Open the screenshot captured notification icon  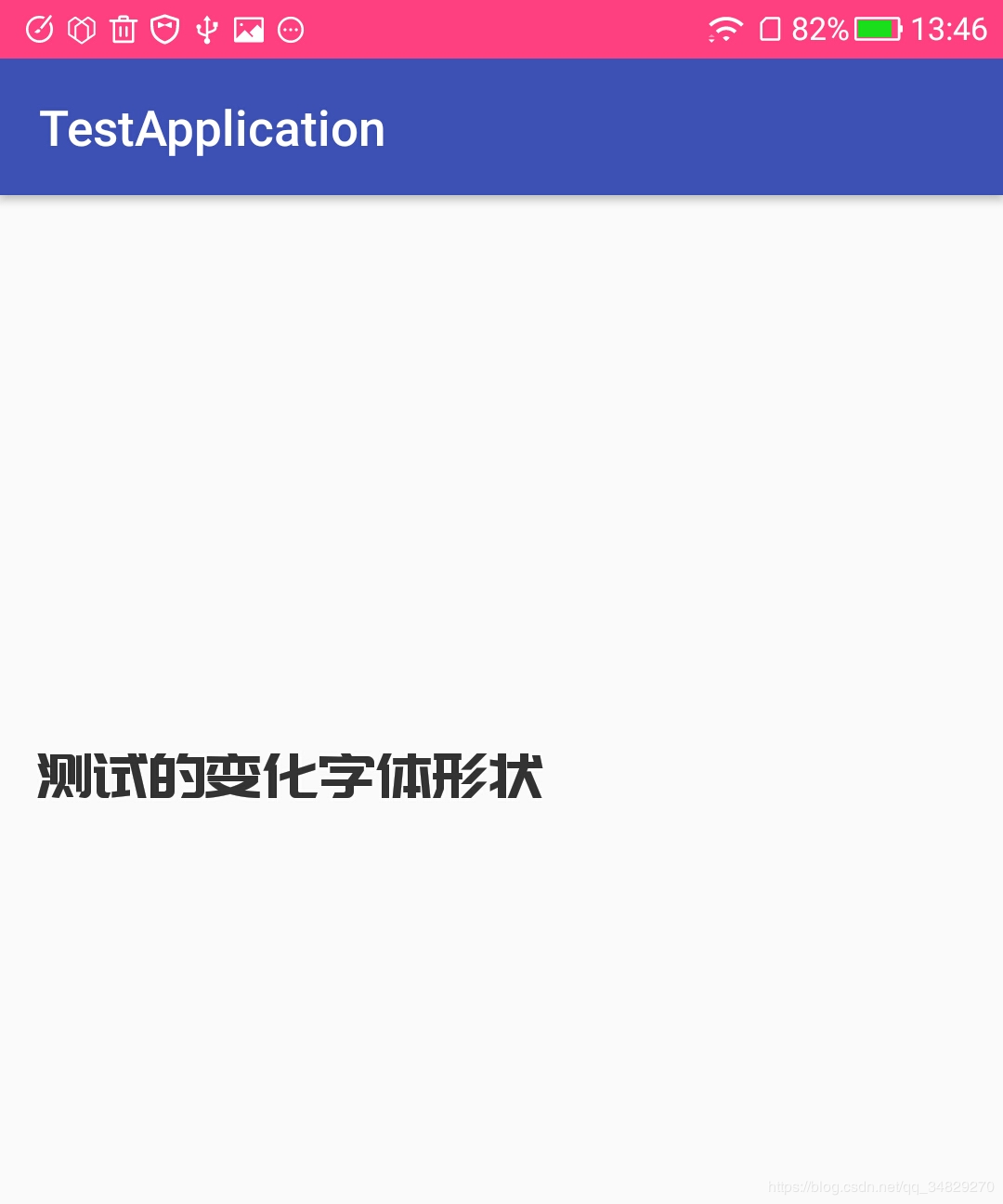(x=249, y=29)
